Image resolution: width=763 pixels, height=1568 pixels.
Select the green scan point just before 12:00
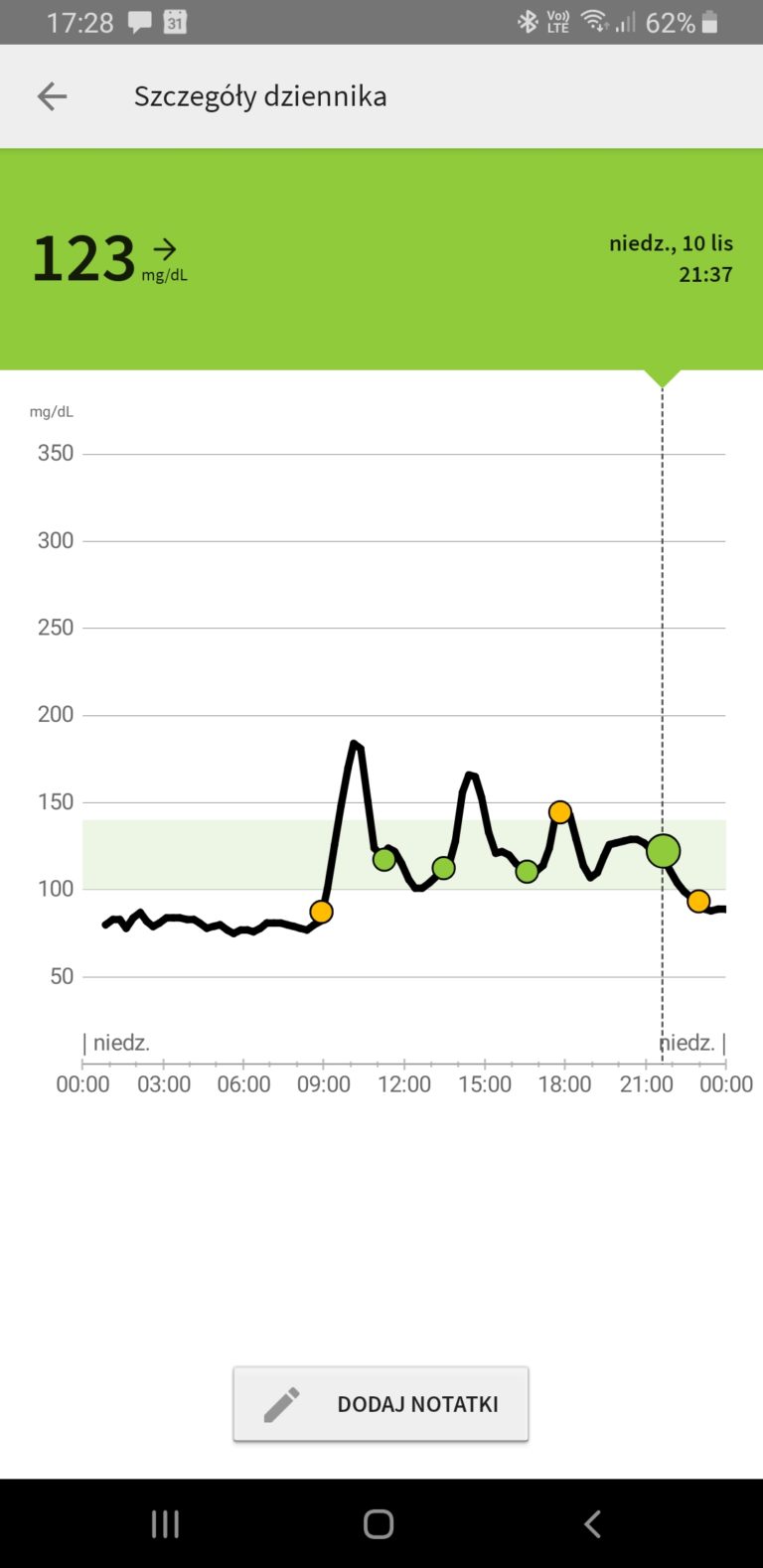click(x=384, y=860)
